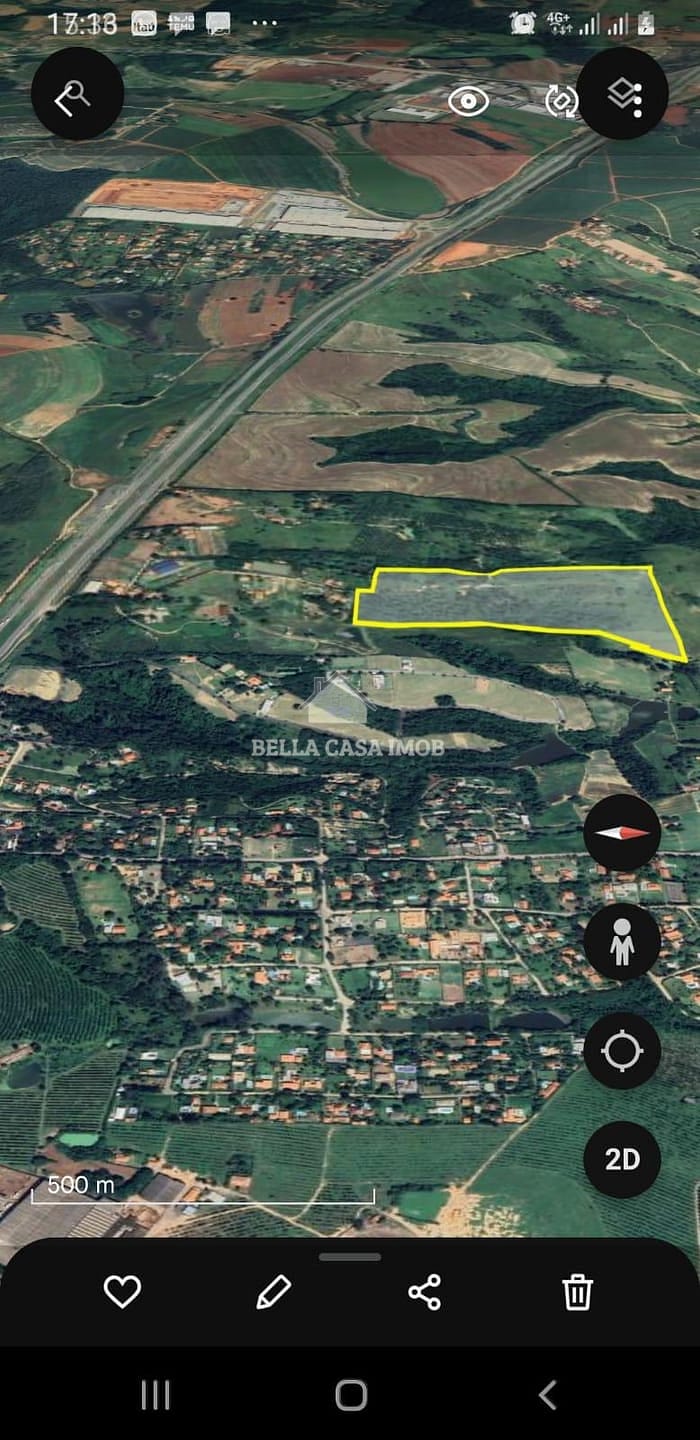
Task: Delete the marked area
Action: 577,1292
